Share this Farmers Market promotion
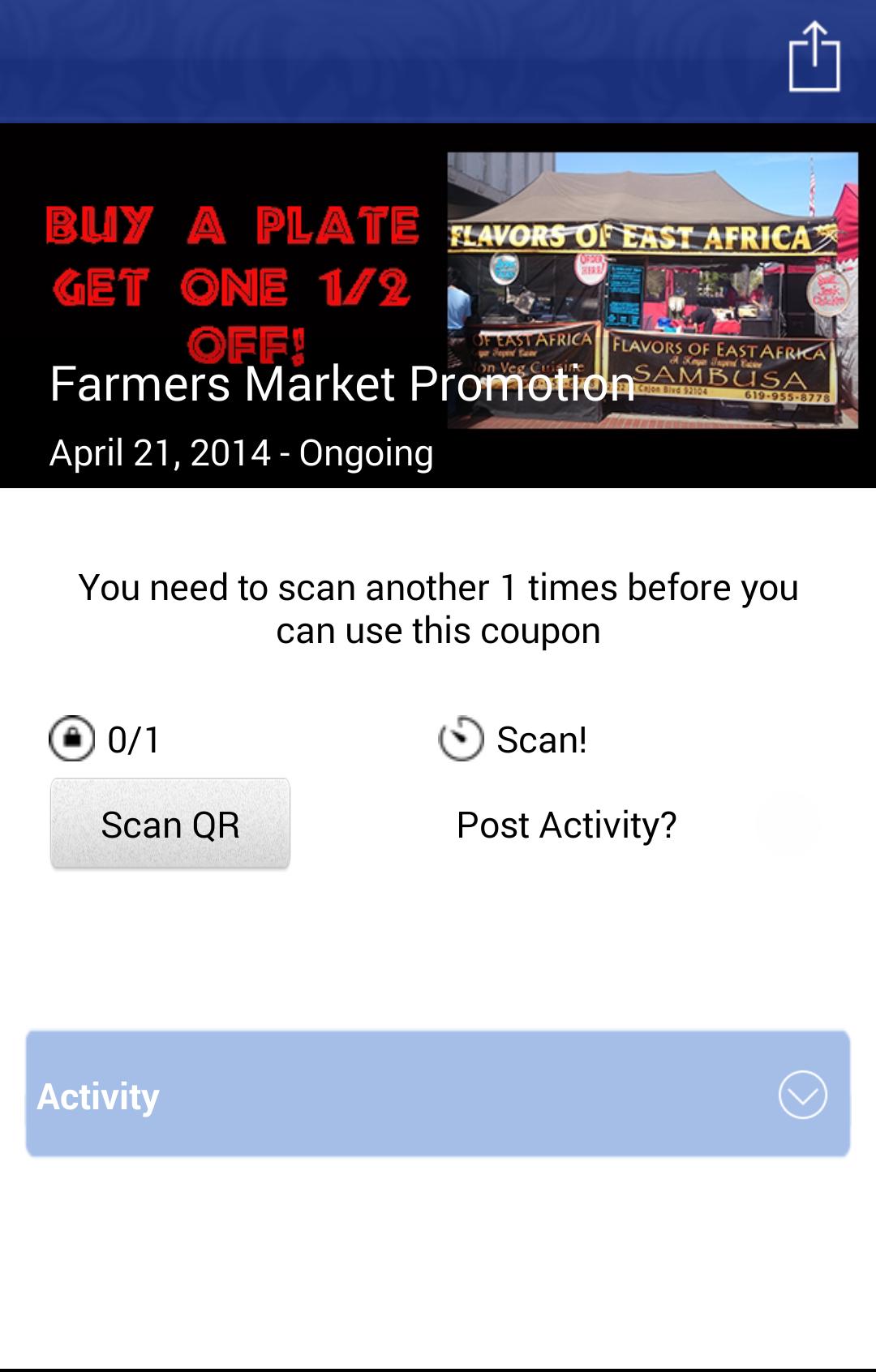Screen dimensions: 876x1372 (814, 57)
